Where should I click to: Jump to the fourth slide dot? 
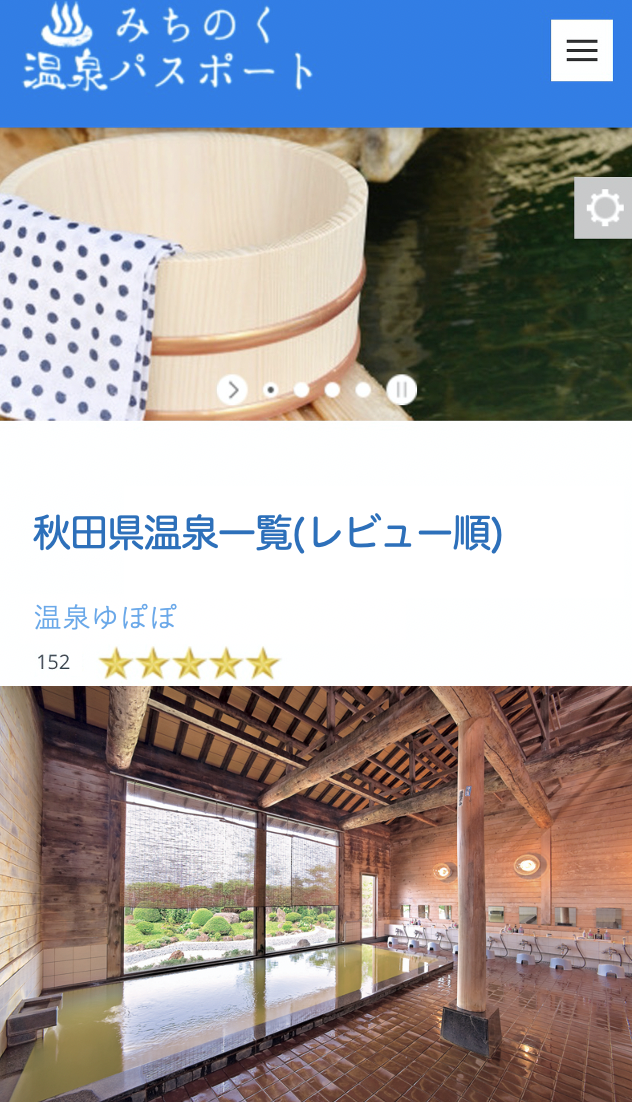pos(363,390)
